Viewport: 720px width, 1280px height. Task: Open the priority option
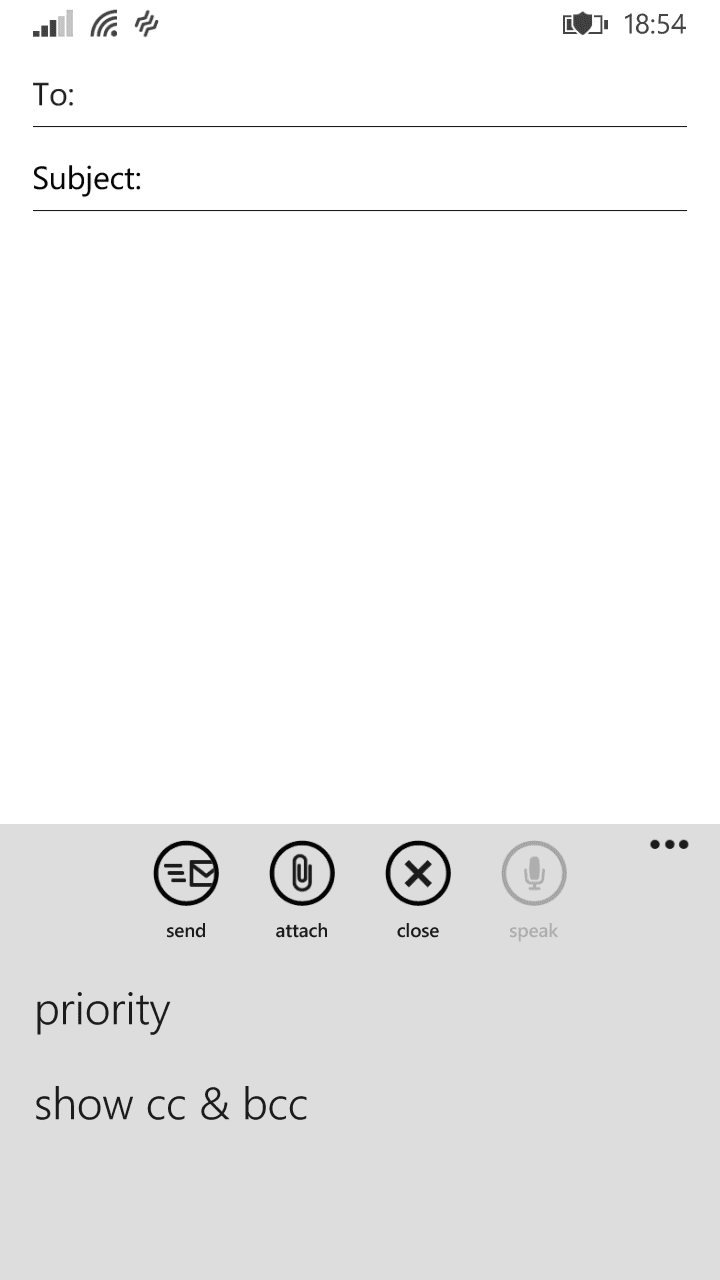point(102,1011)
